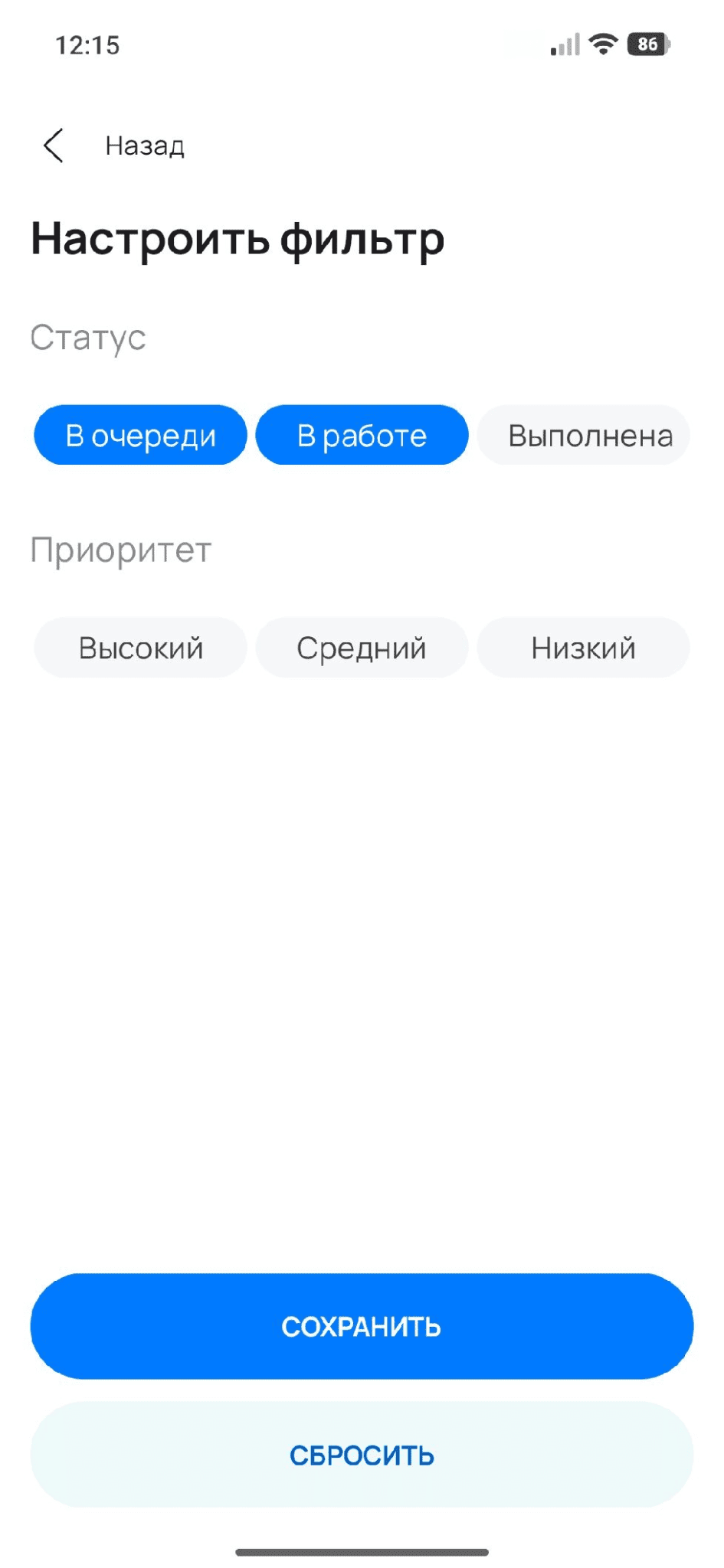This screenshot has width=724, height=1568.
Task: Tap the СОХРАНИТЬ button to save
Action: point(362,1326)
